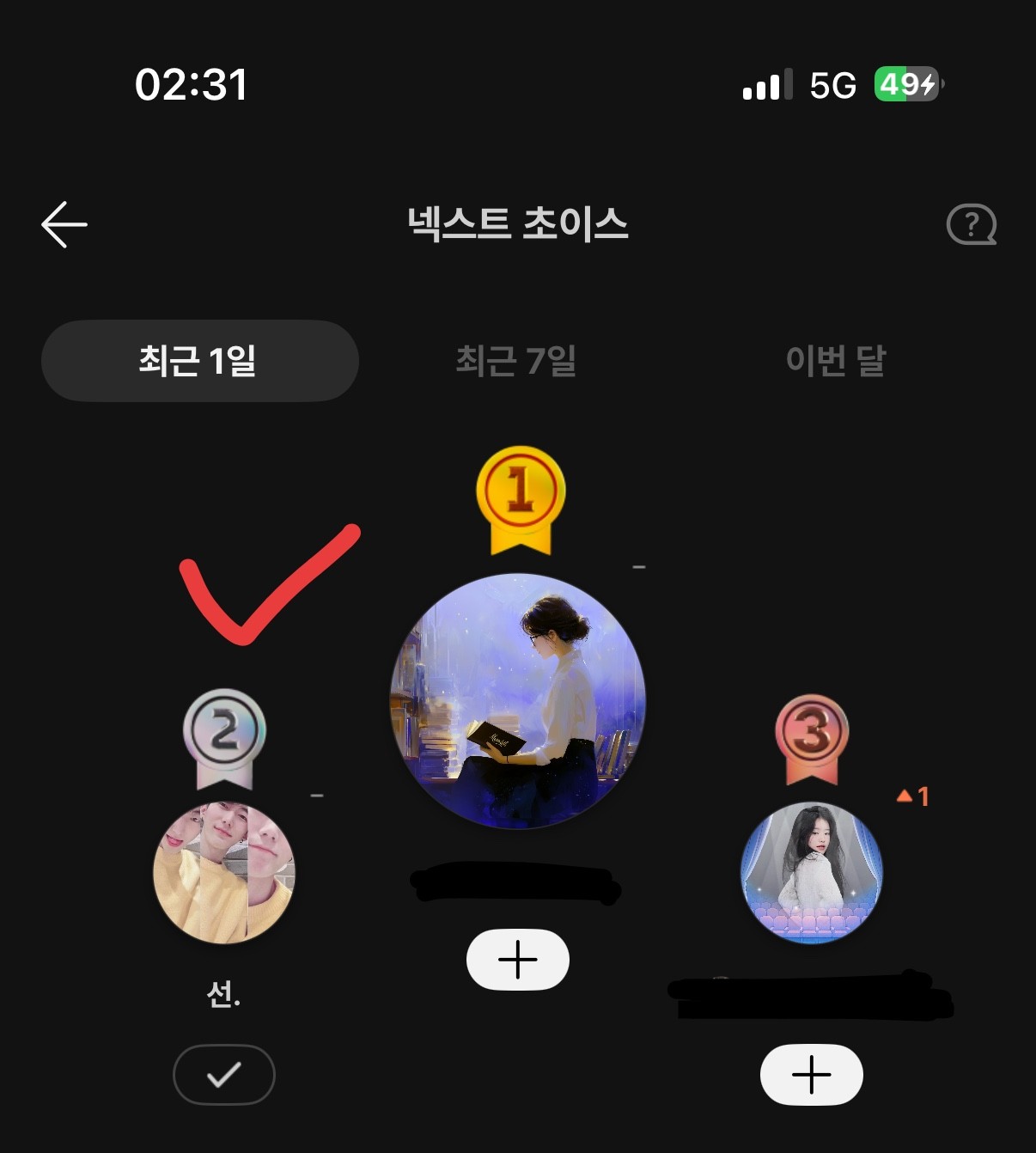This screenshot has width=1036, height=1153.
Task: Open the first place profile picture
Action: [518, 701]
